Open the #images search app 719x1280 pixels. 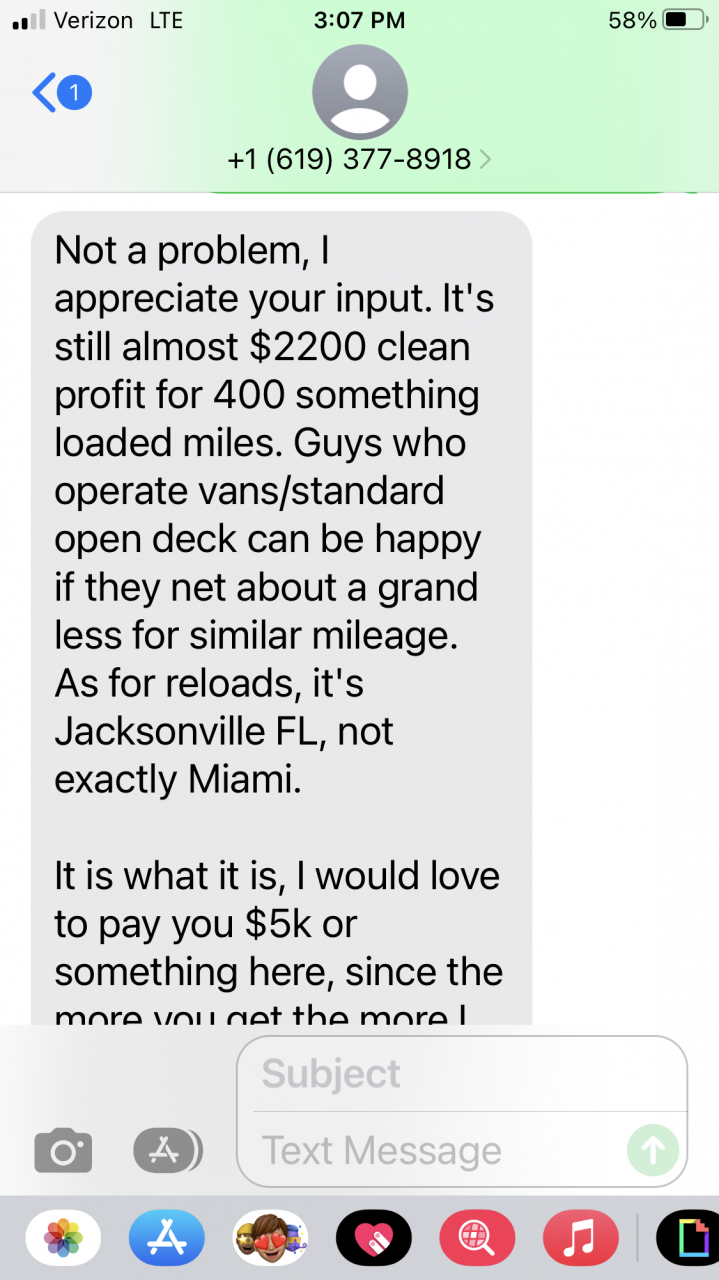[477, 1239]
